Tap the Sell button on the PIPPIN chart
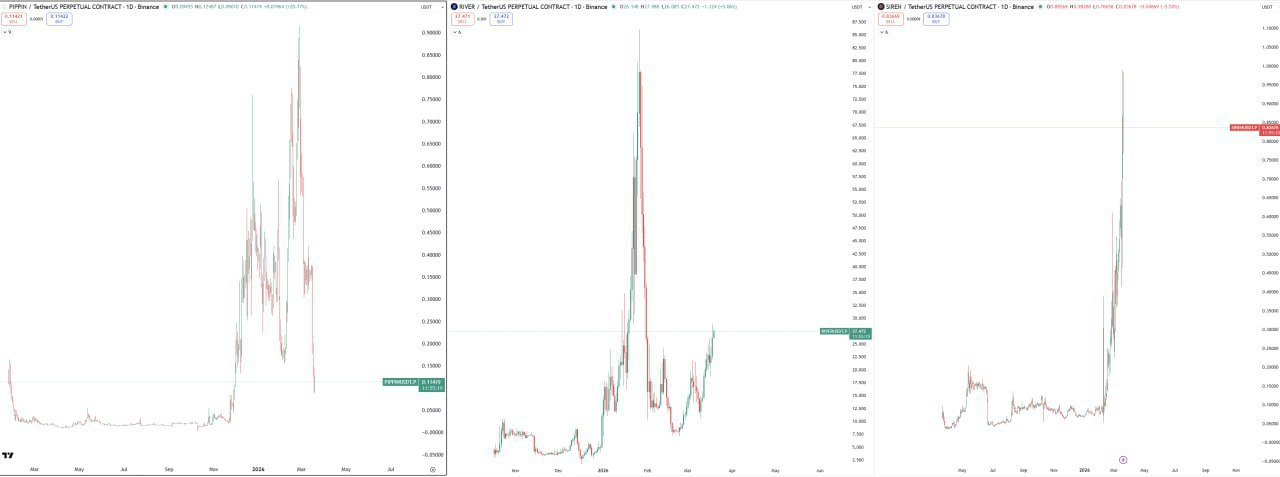The width and height of the screenshot is (1280, 477). pyautogui.click(x=16, y=18)
